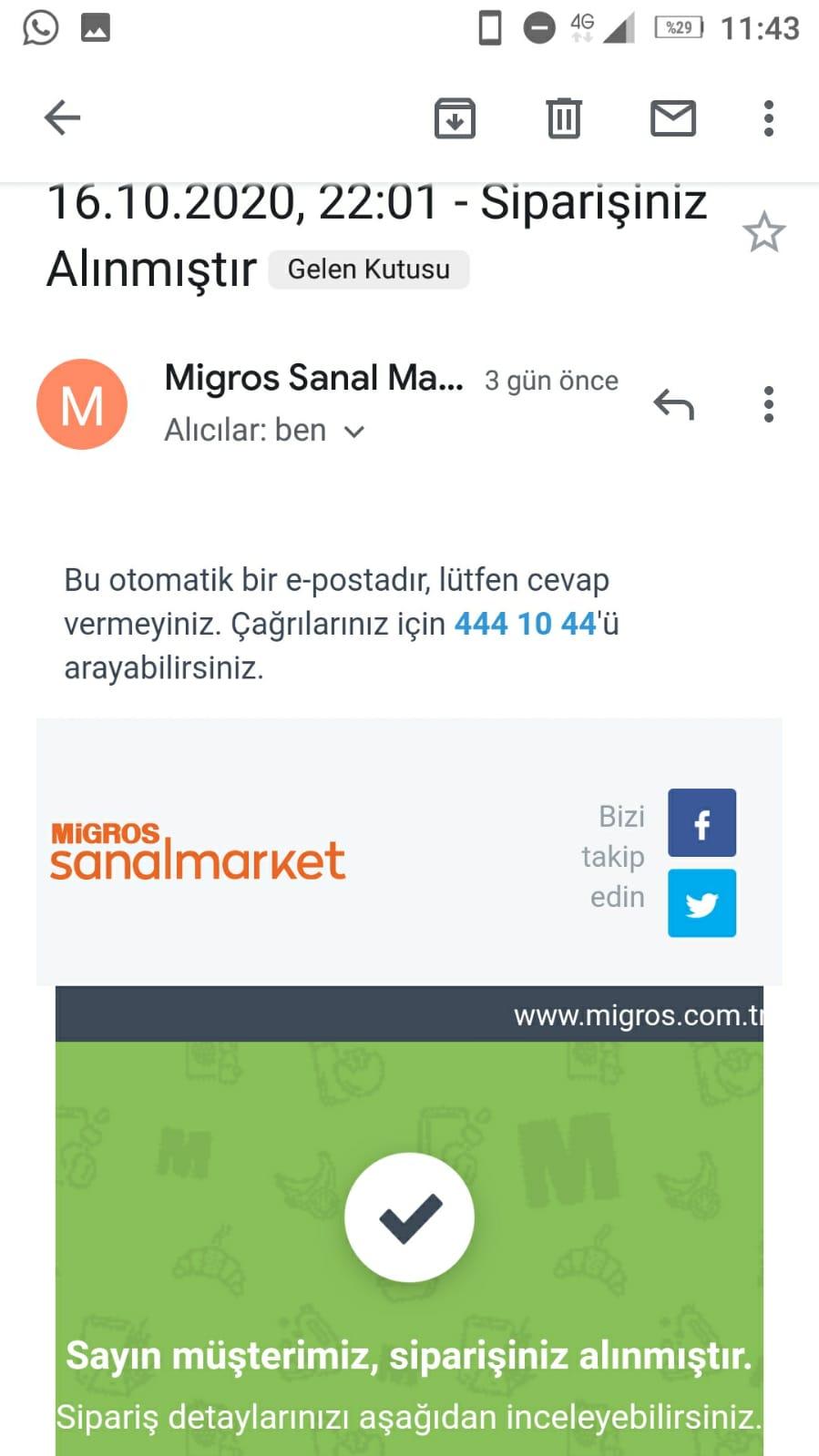The image size is (819, 1456).
Task: Go back to the inbox
Action: pyautogui.click(x=62, y=117)
